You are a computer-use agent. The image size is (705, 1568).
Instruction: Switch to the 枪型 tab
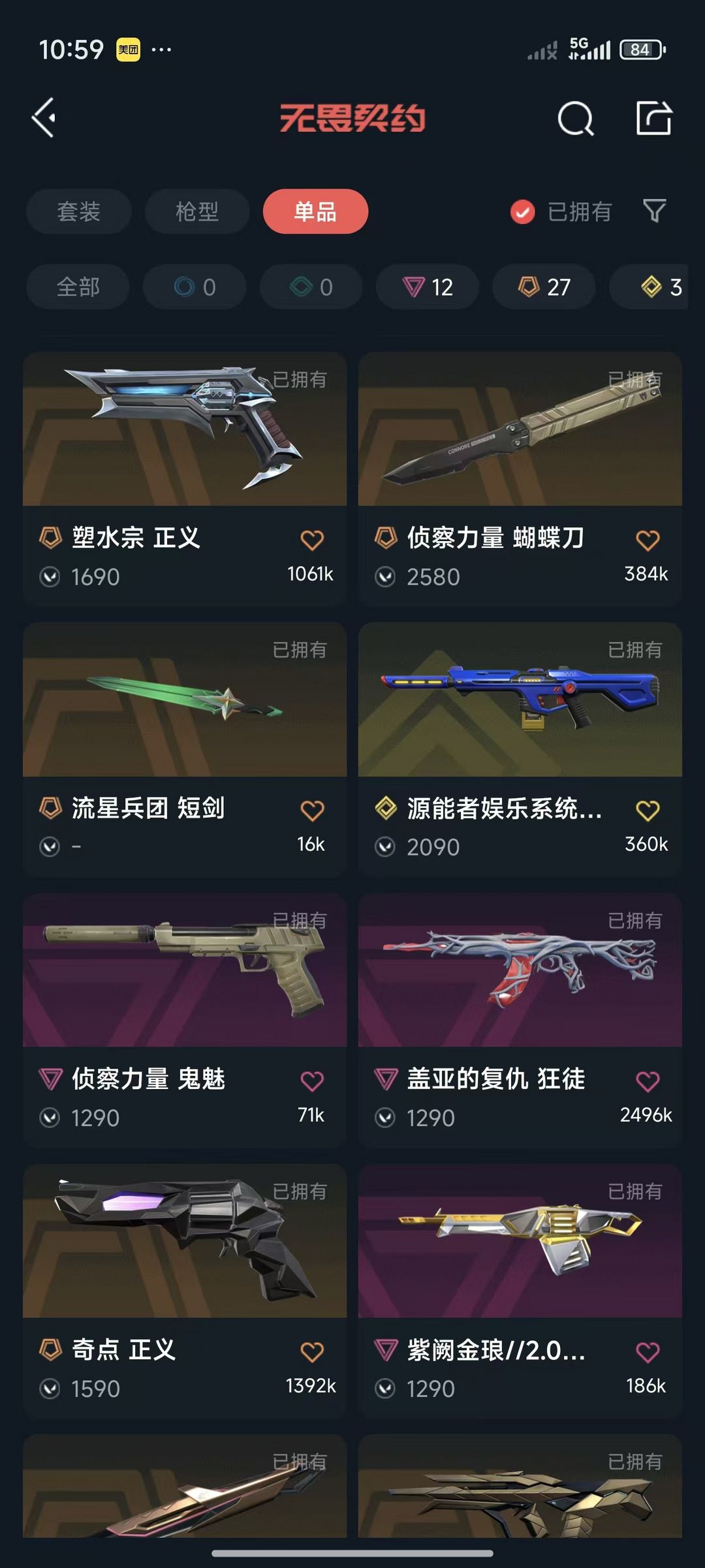[196, 211]
